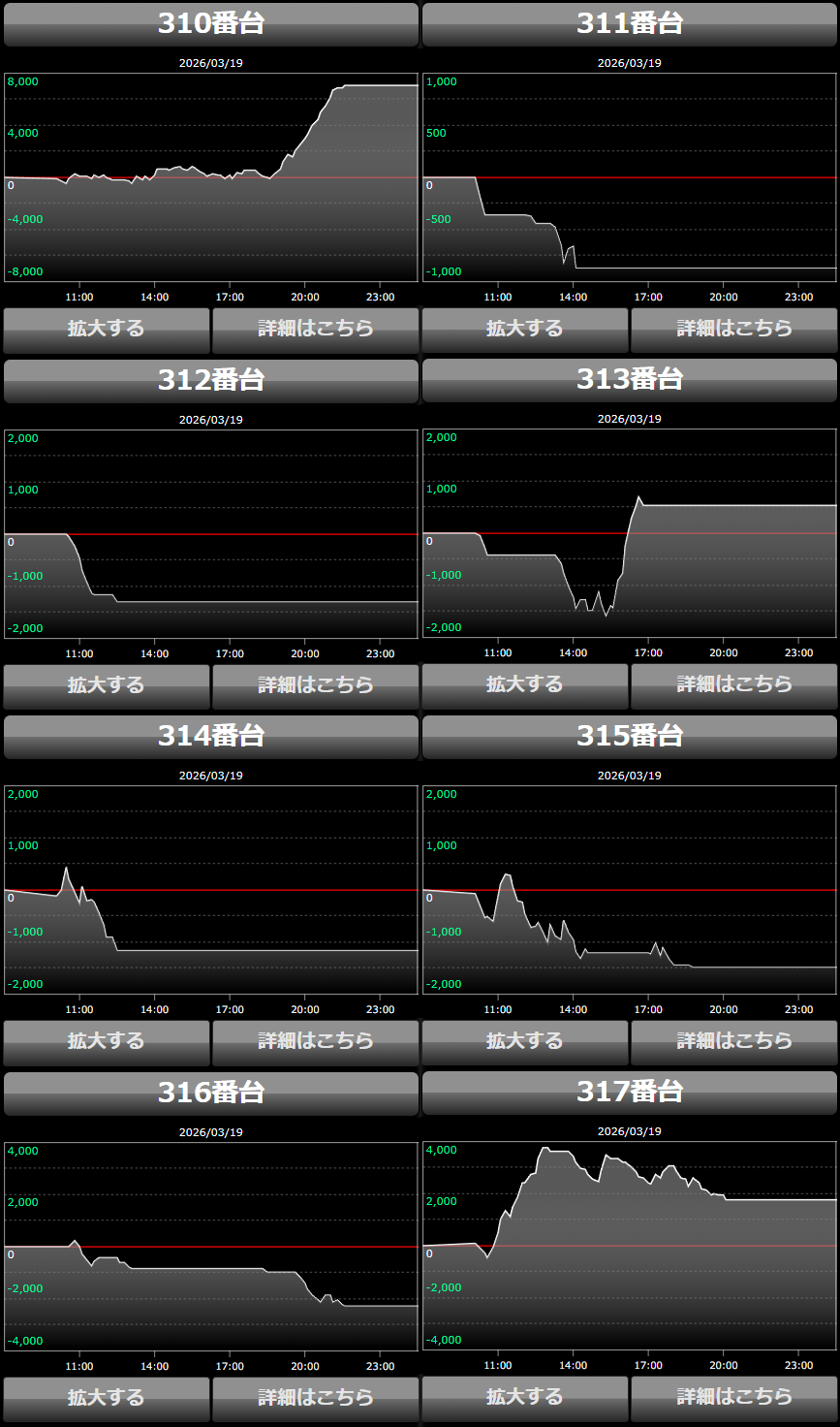This screenshot has width=840, height=1427.
Task: Enlarge the graph for 311番台
Action: pos(525,330)
